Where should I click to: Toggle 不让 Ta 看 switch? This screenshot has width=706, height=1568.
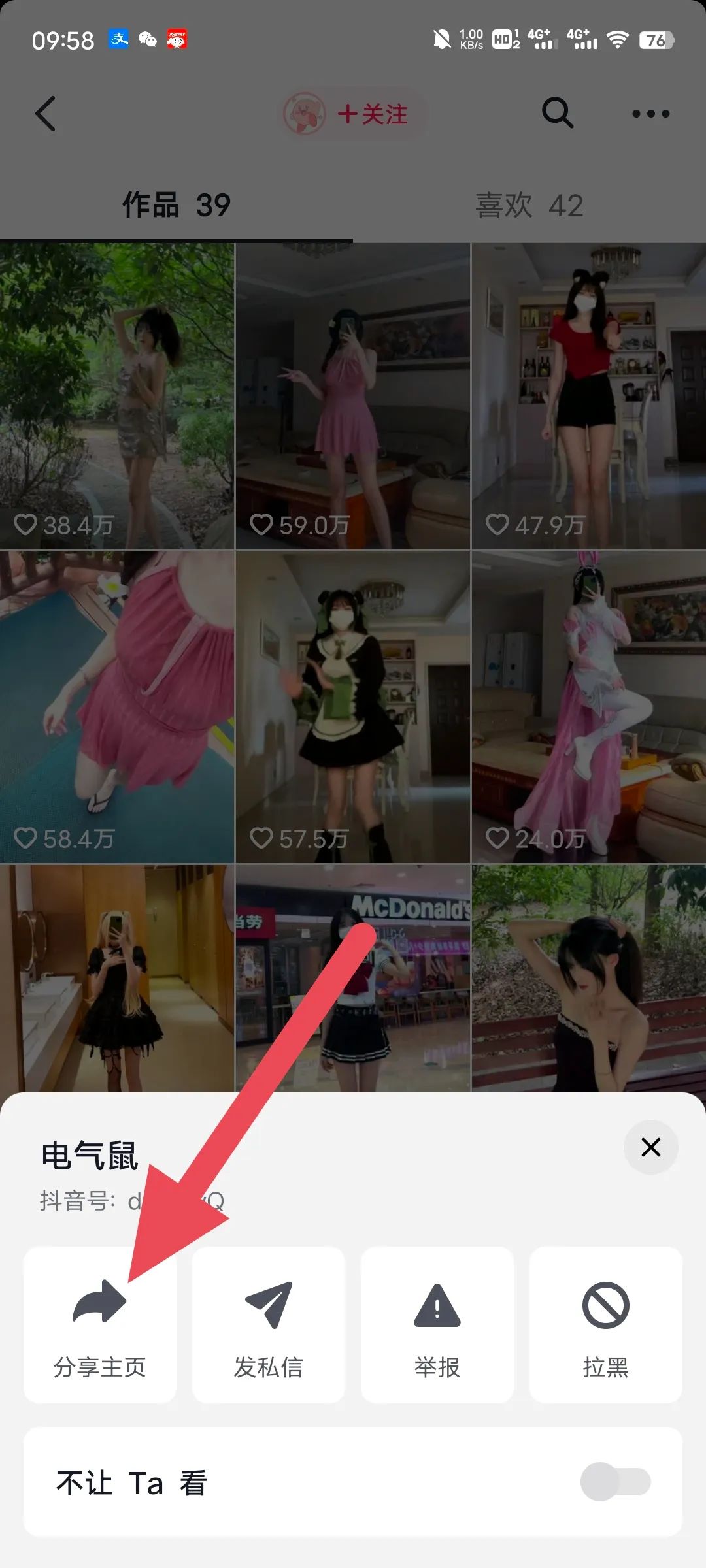coord(615,1481)
